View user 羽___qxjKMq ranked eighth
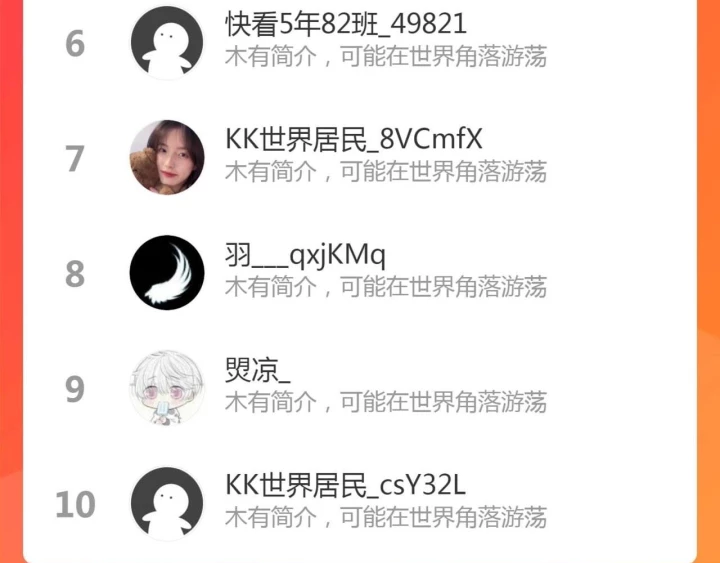The width and height of the screenshot is (720, 563). (305, 255)
